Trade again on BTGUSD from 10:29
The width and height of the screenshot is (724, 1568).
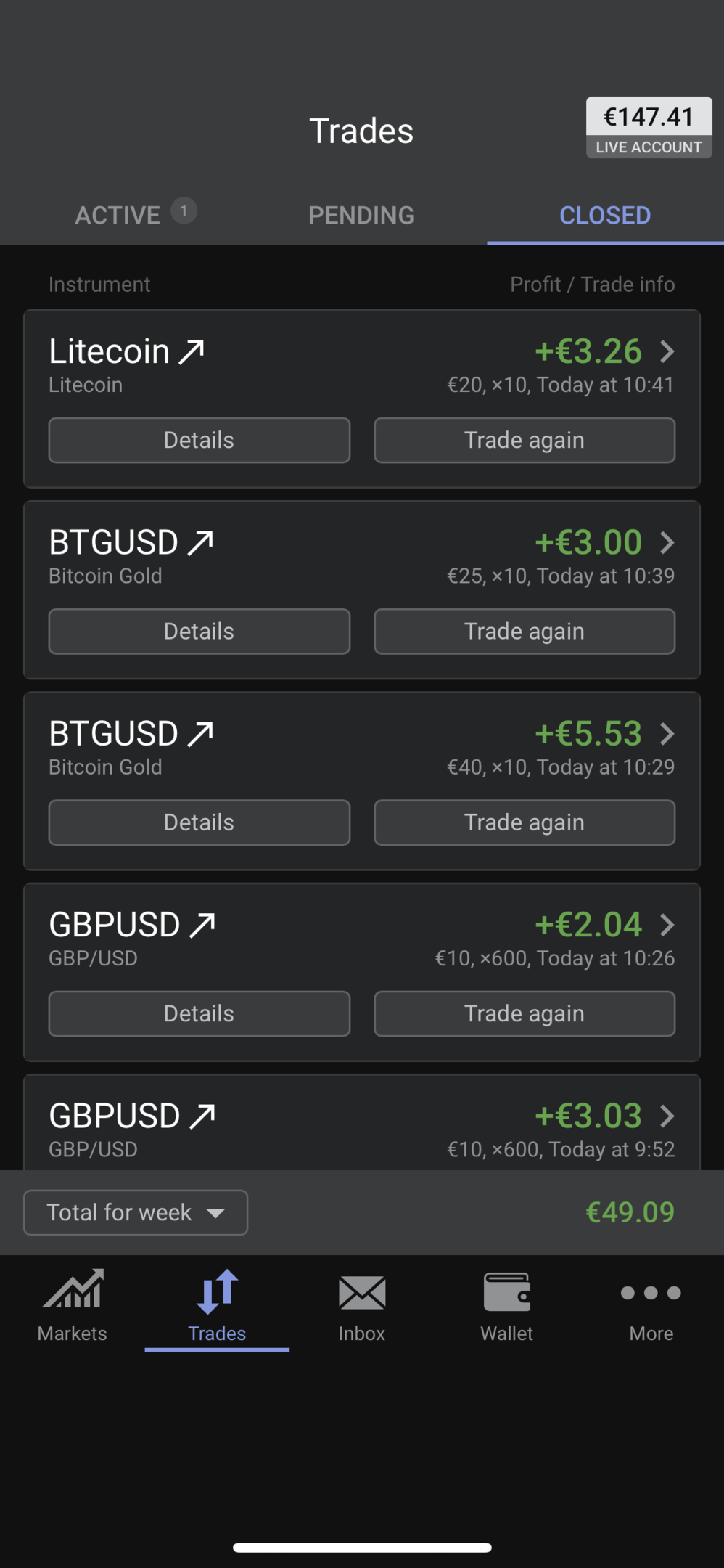525,822
